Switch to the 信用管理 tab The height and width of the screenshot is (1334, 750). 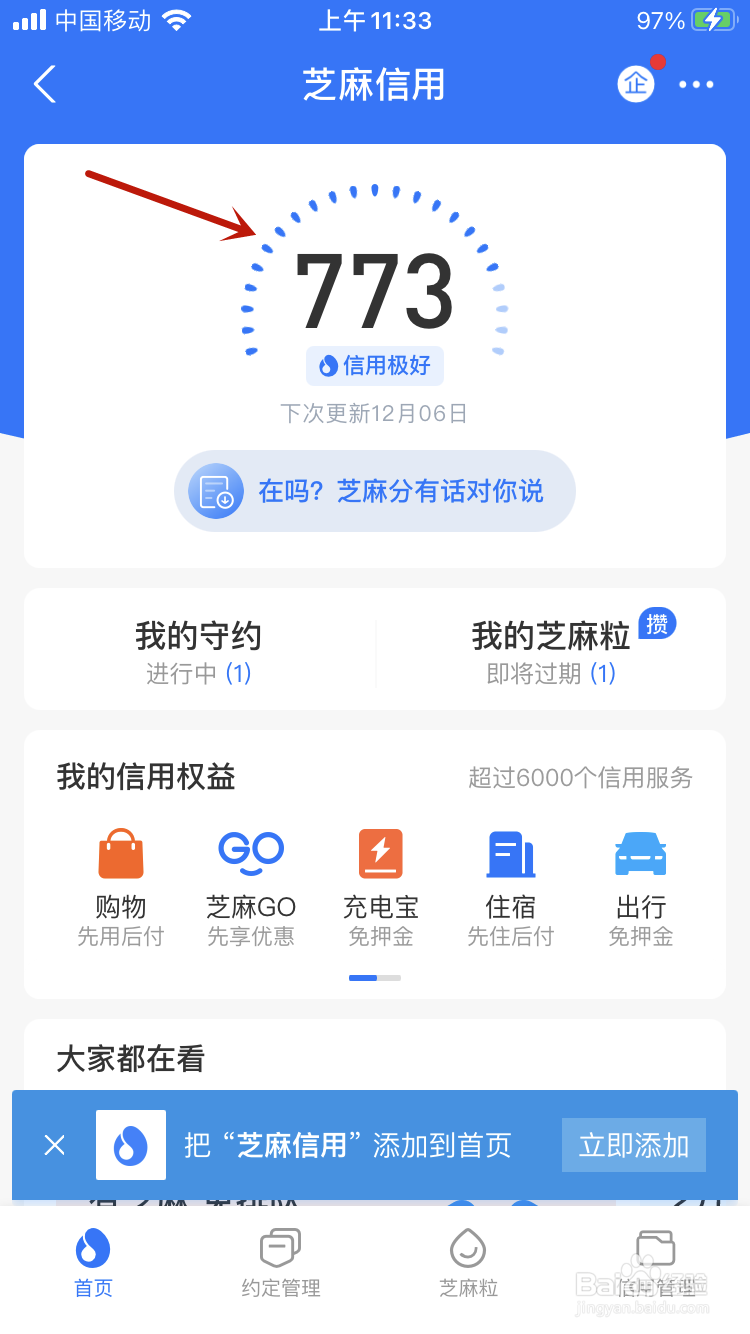click(655, 1263)
